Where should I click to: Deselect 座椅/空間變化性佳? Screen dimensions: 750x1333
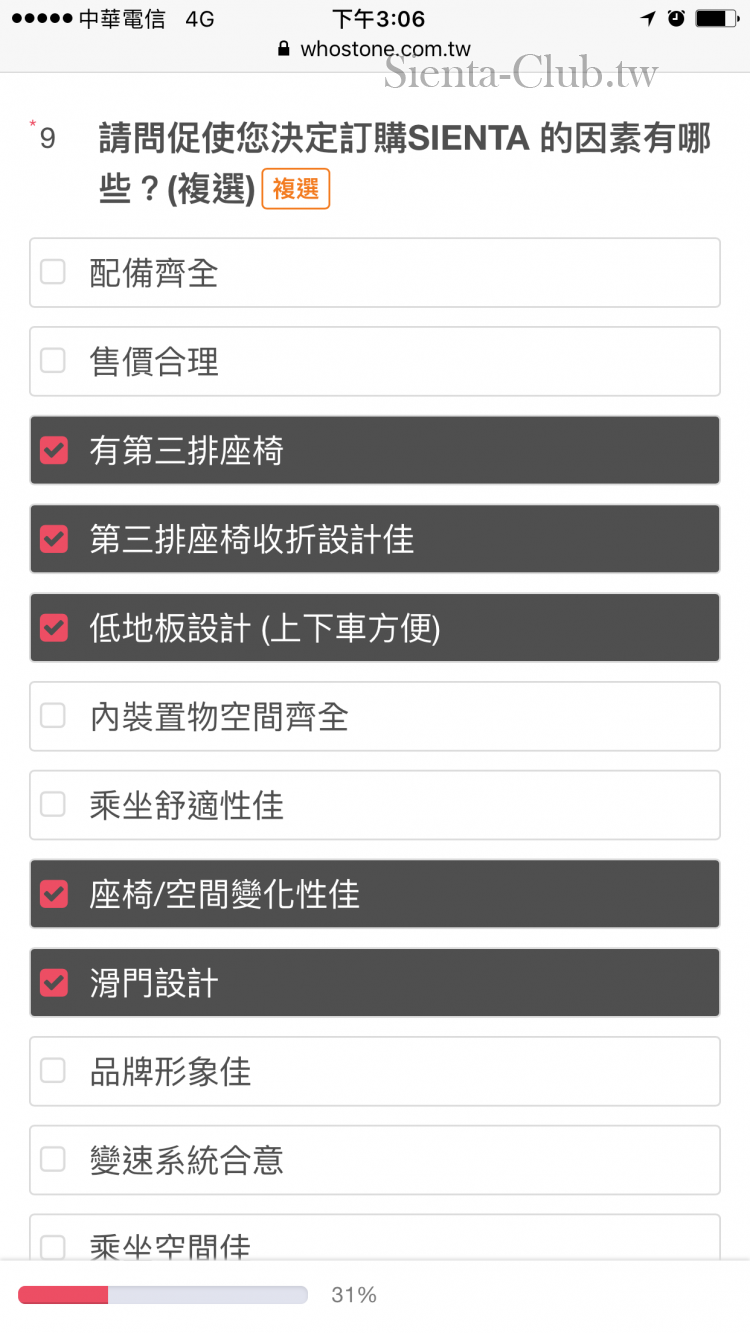[x=53, y=894]
